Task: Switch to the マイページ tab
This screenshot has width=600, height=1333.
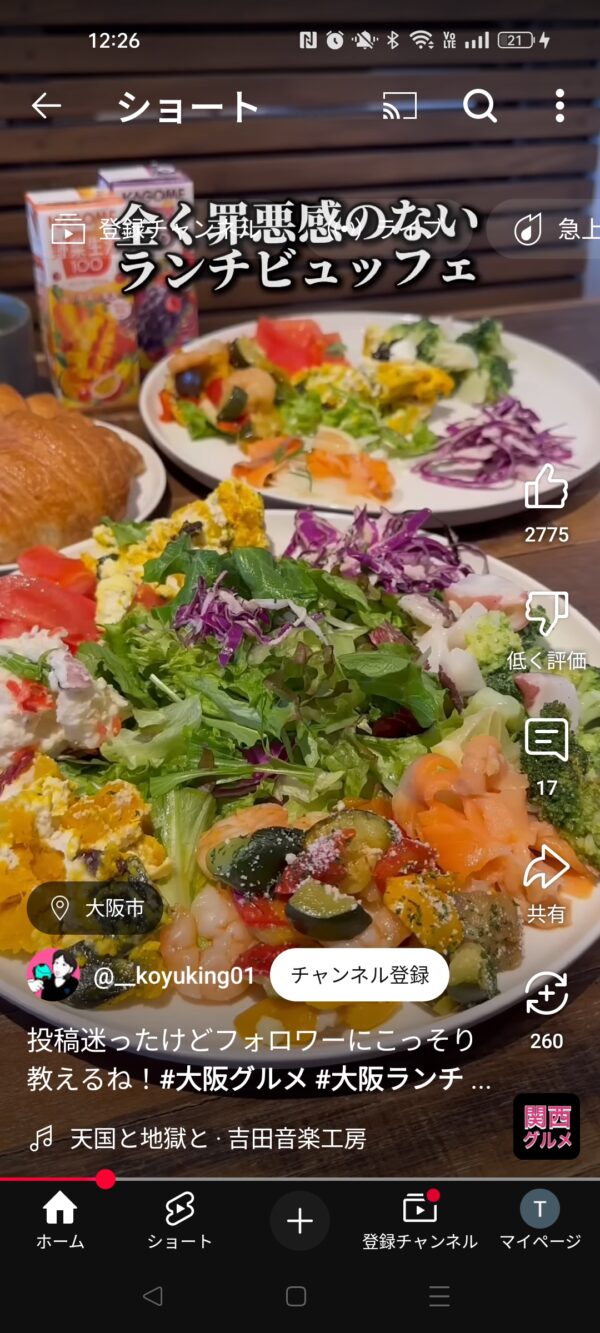Action: point(540,1221)
